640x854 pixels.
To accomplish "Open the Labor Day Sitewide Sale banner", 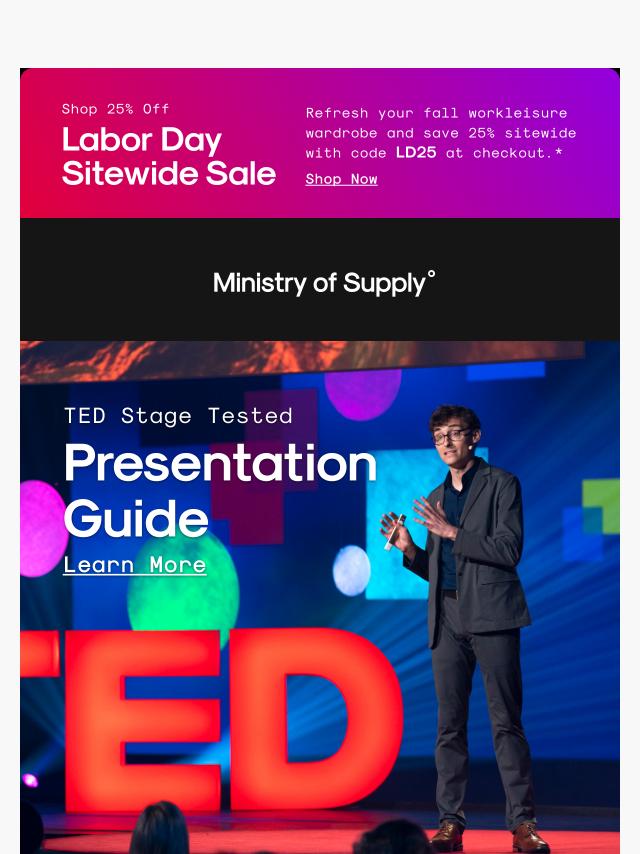I will [168, 157].
